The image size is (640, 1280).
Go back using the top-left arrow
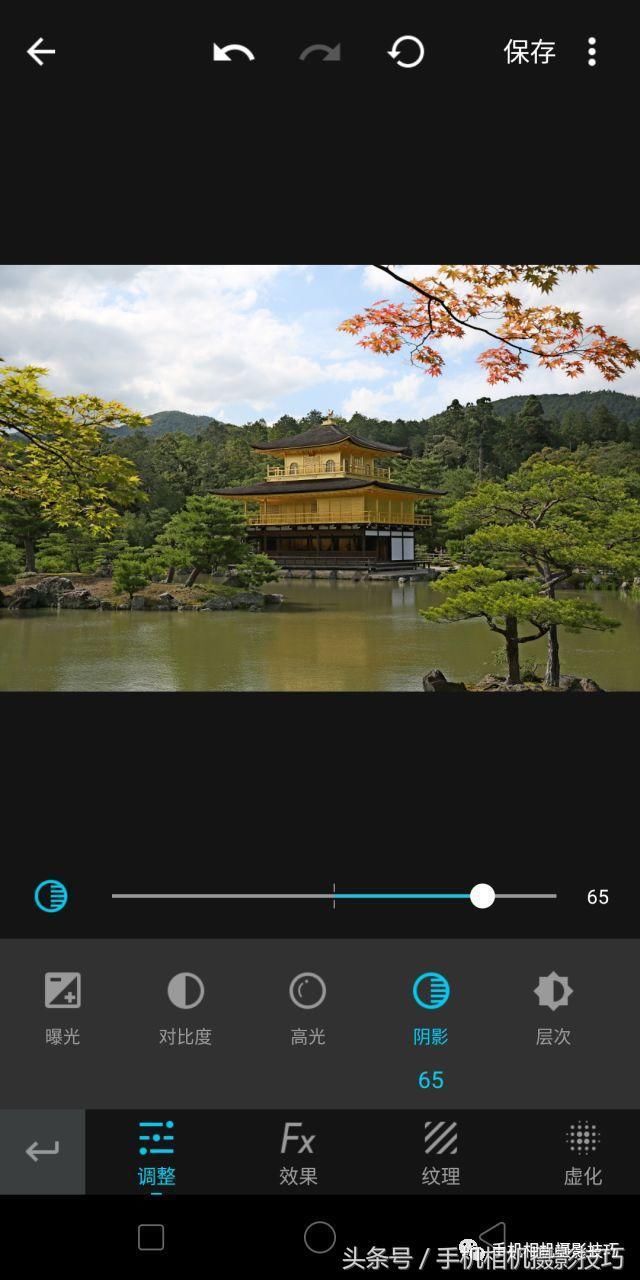tap(41, 52)
